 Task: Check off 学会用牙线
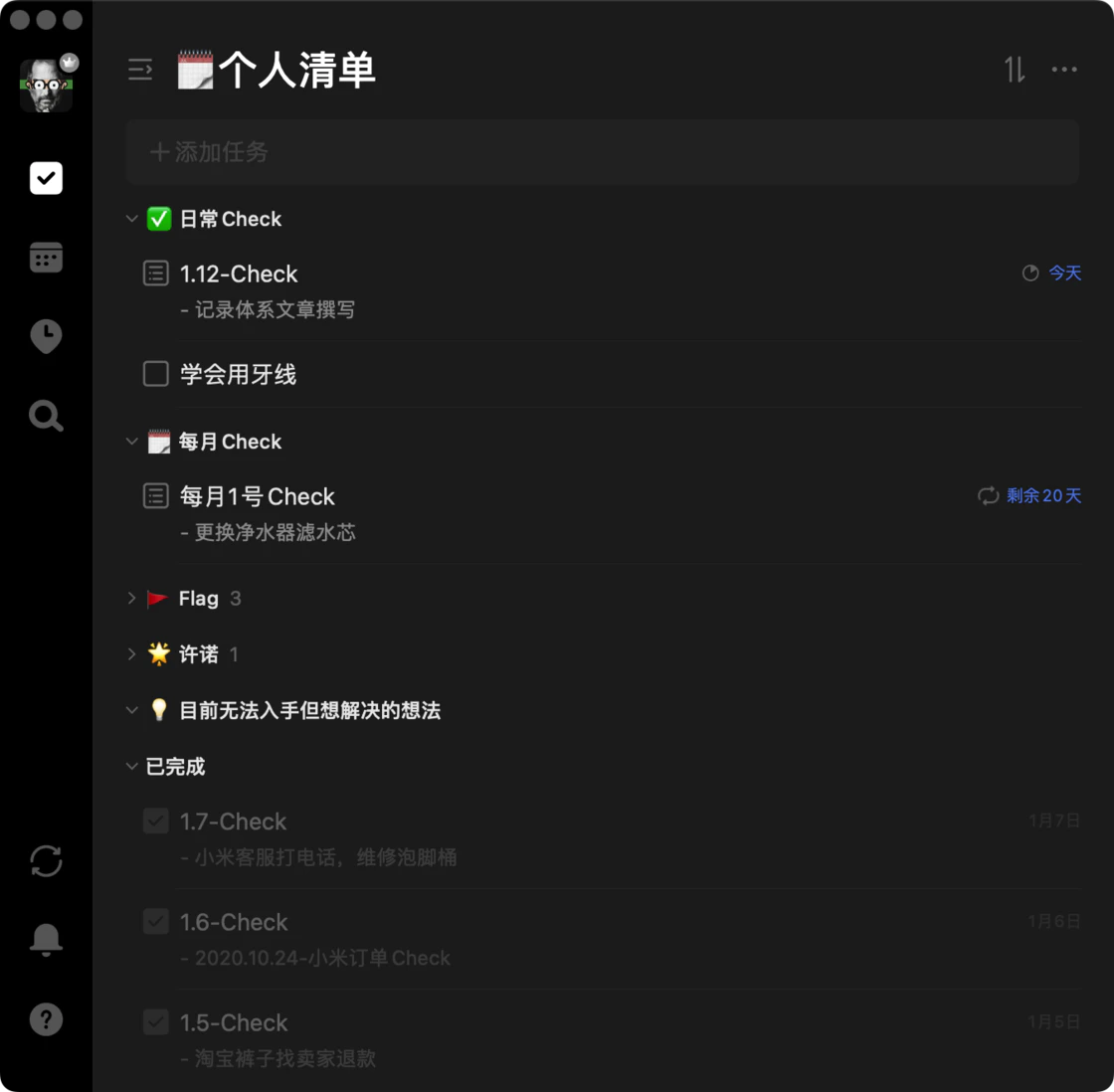pyautogui.click(x=156, y=374)
